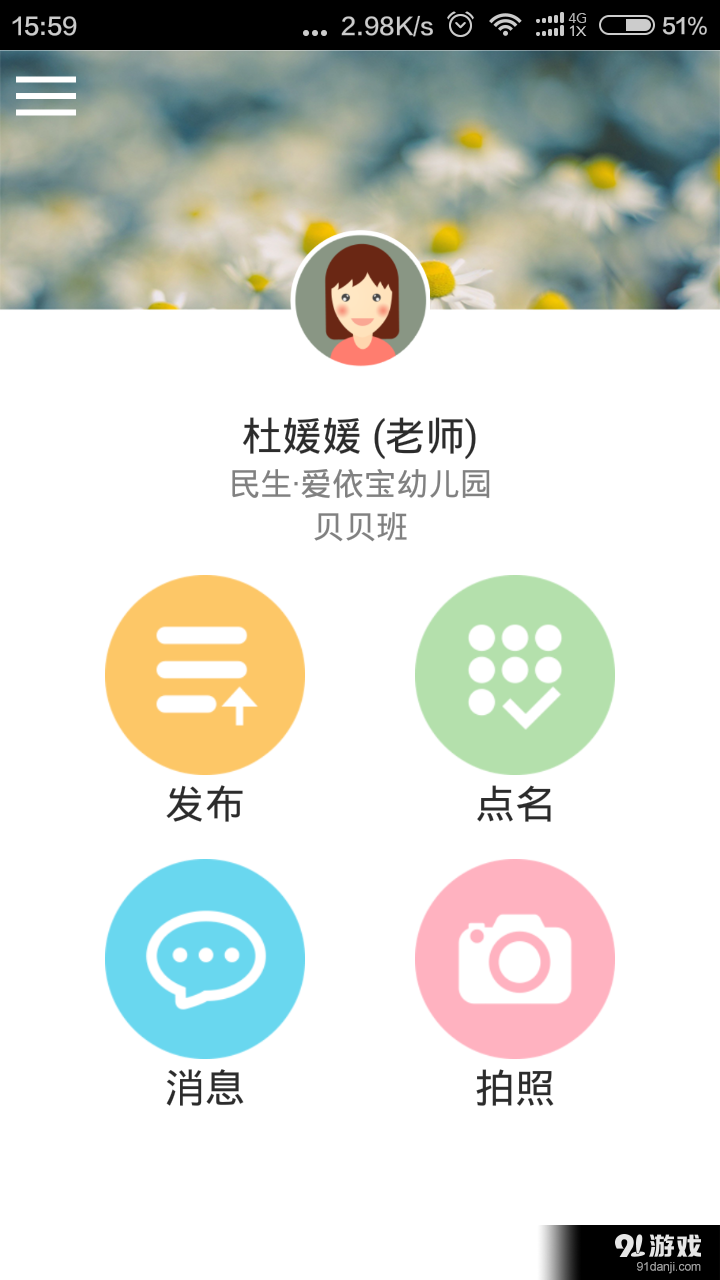The height and width of the screenshot is (1280, 720).
Task: Tap 民生·爱依宝幼儿园 school name
Action: point(360,484)
